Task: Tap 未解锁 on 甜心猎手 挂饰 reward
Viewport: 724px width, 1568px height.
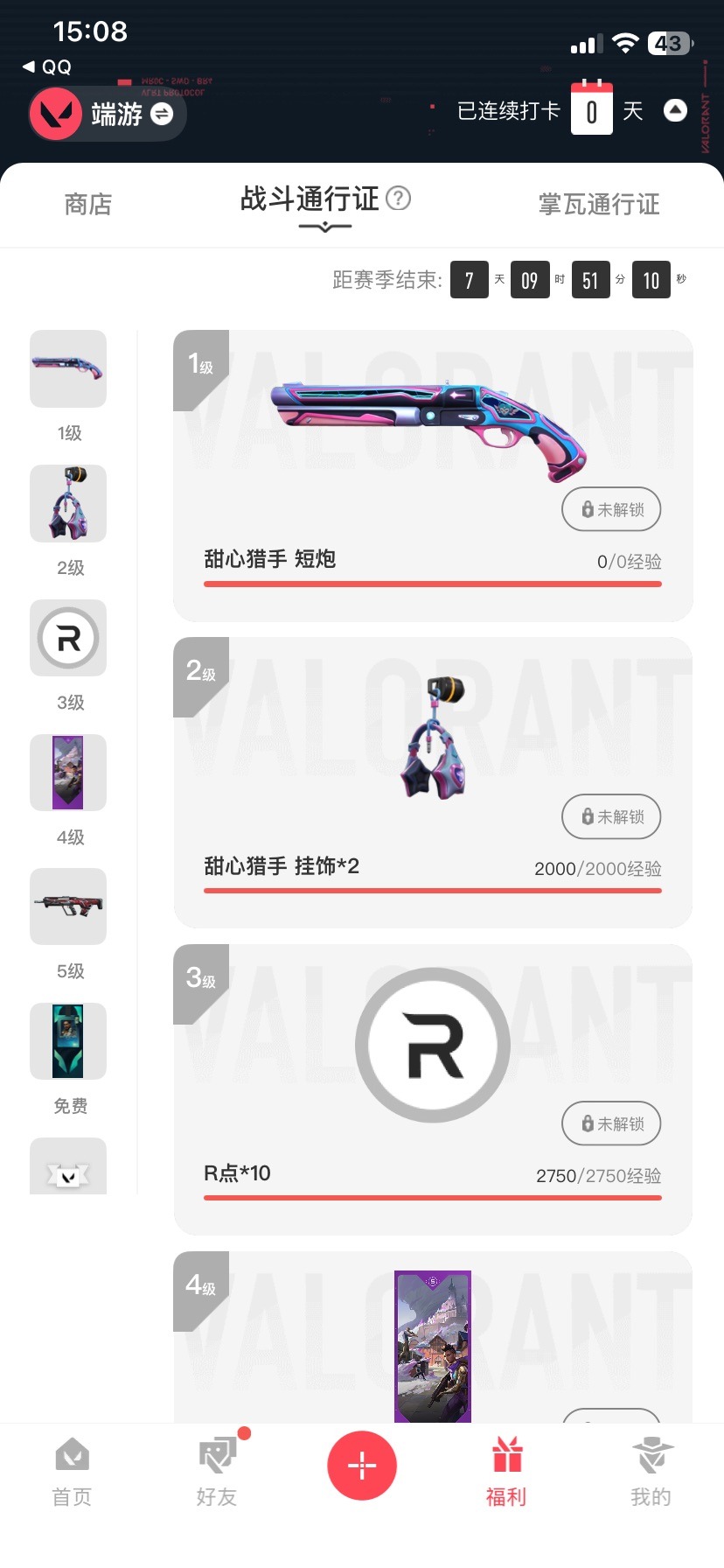Action: point(610,816)
